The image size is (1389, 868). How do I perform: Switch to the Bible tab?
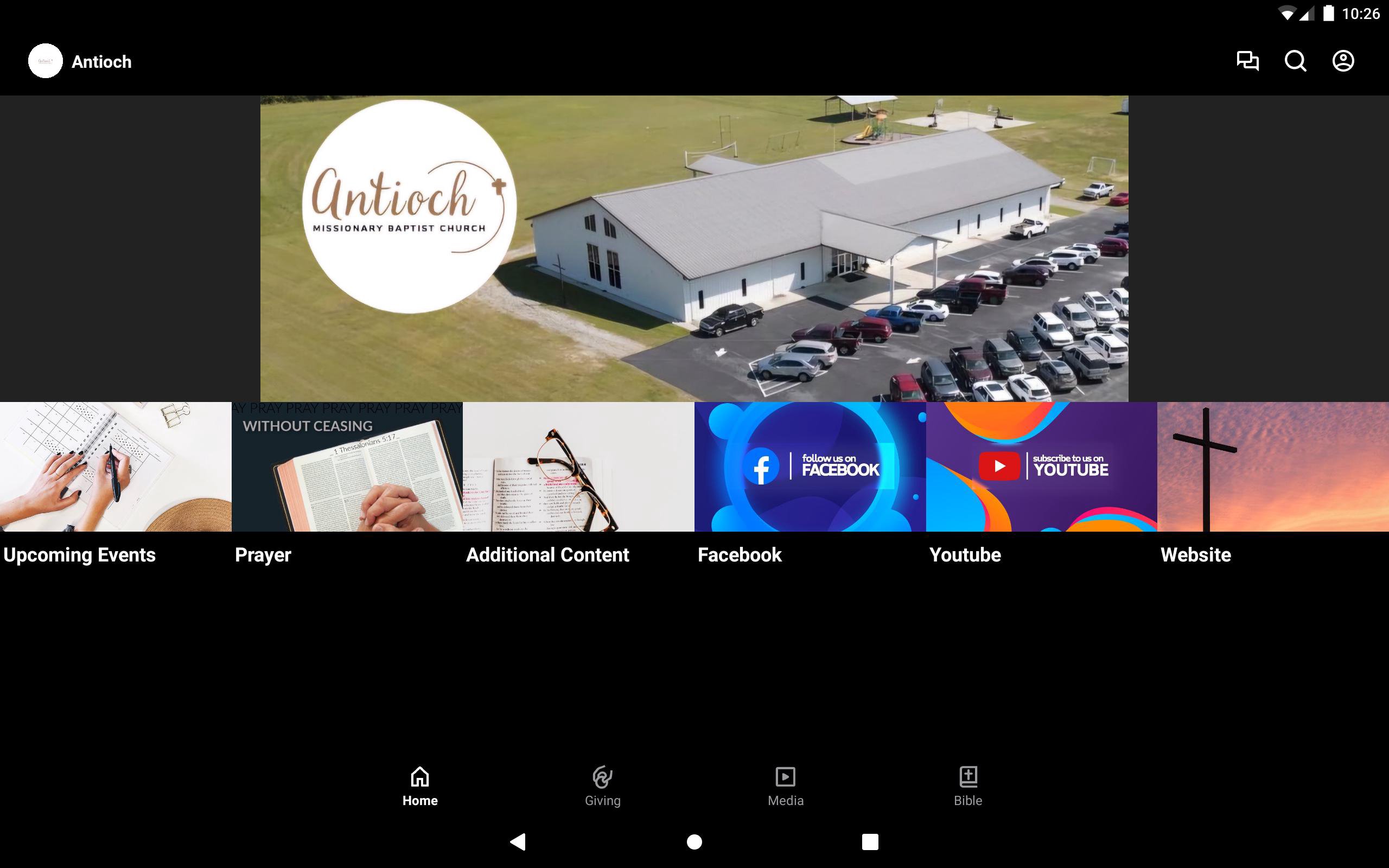(968, 786)
